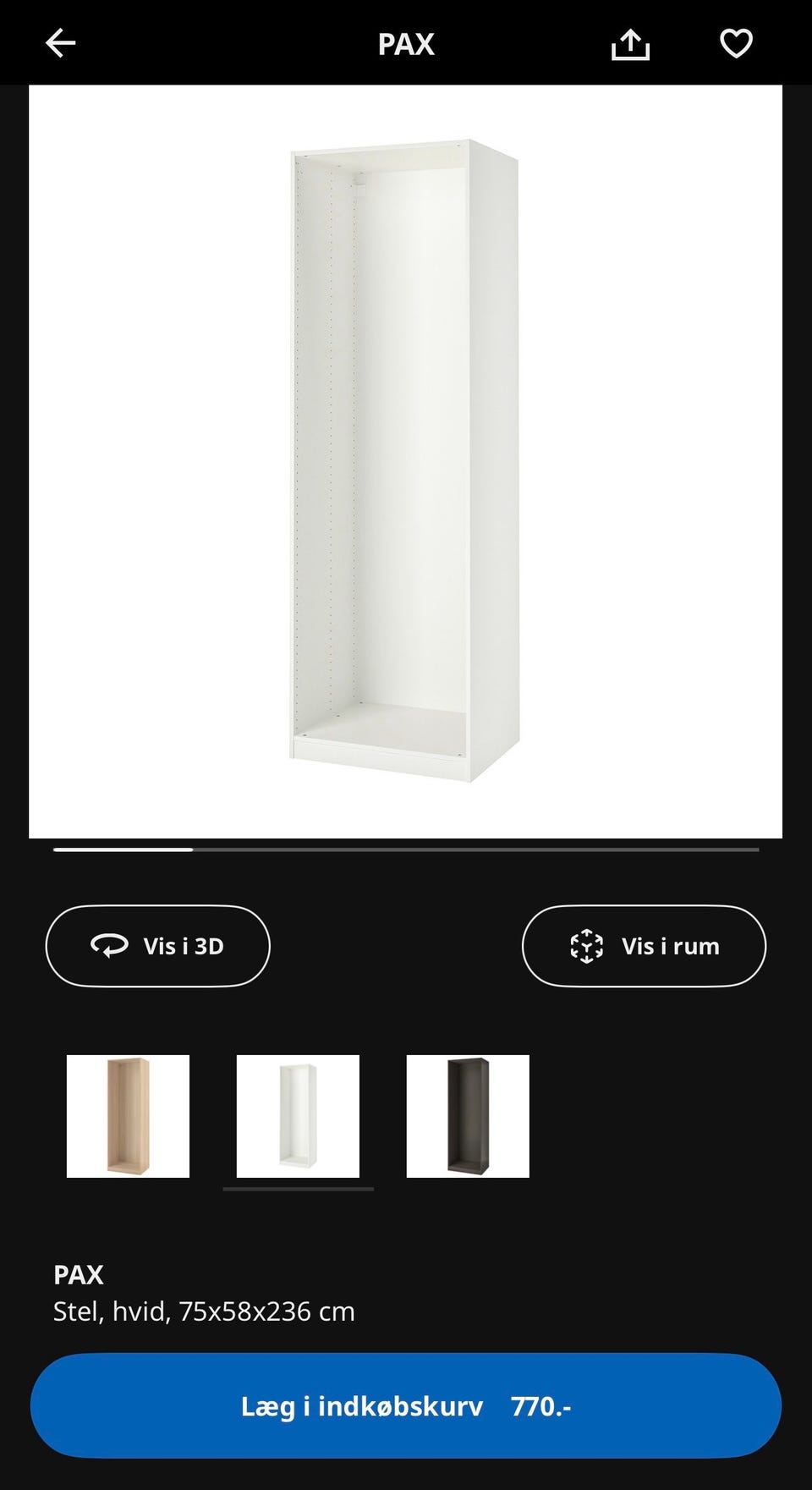Image resolution: width=812 pixels, height=1490 pixels.
Task: Tap the PAX title in the header
Action: pos(406,43)
